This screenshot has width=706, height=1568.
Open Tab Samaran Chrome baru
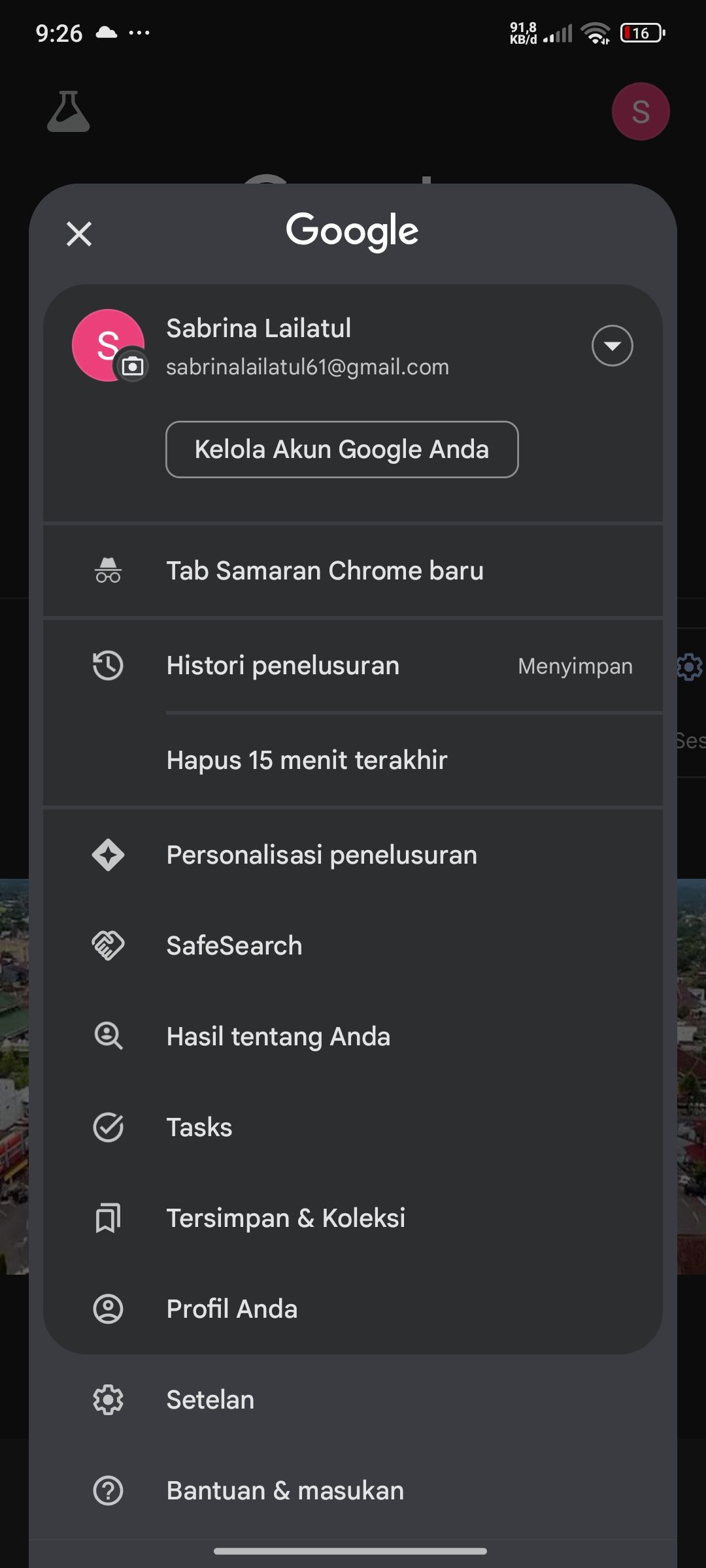353,571
